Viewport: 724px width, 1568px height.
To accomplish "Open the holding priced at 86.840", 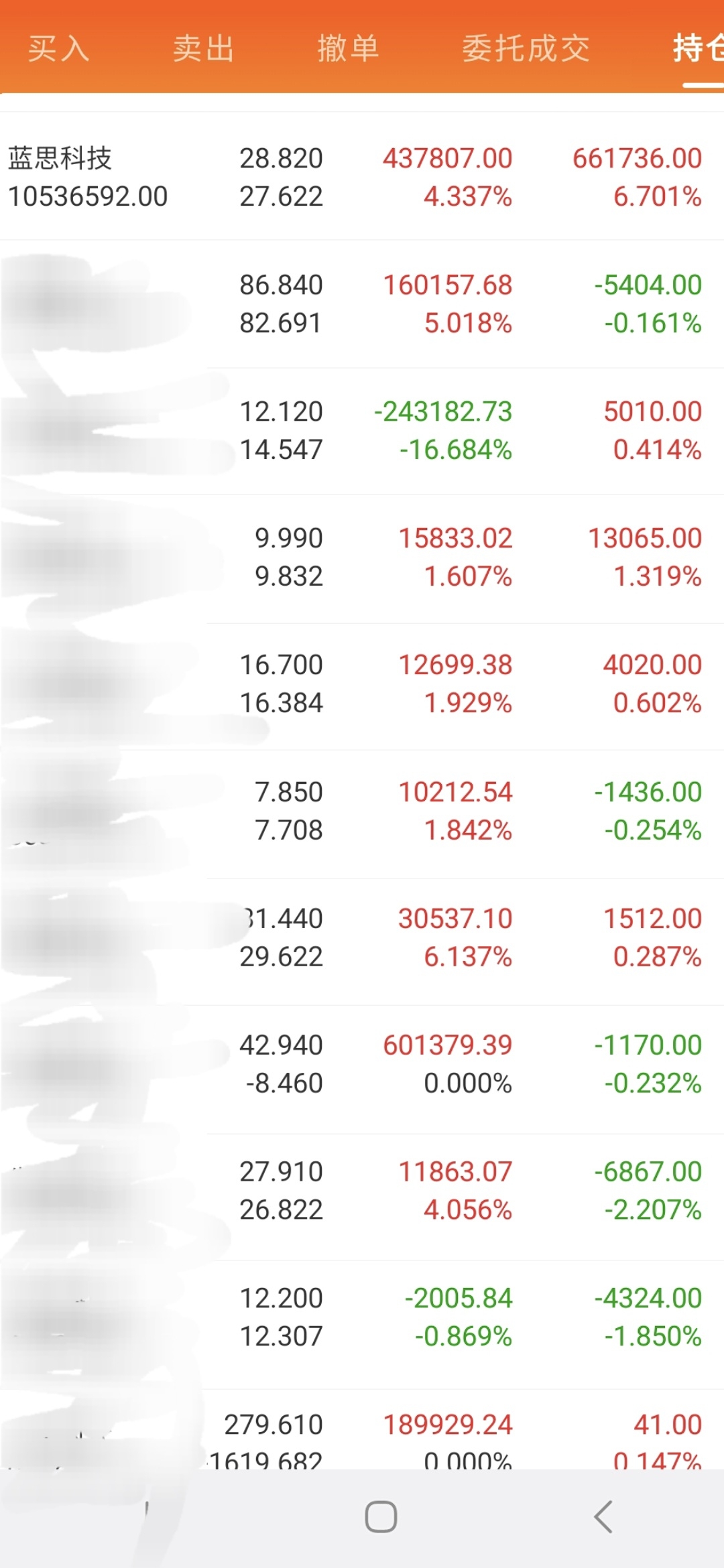I will pyautogui.click(x=362, y=304).
